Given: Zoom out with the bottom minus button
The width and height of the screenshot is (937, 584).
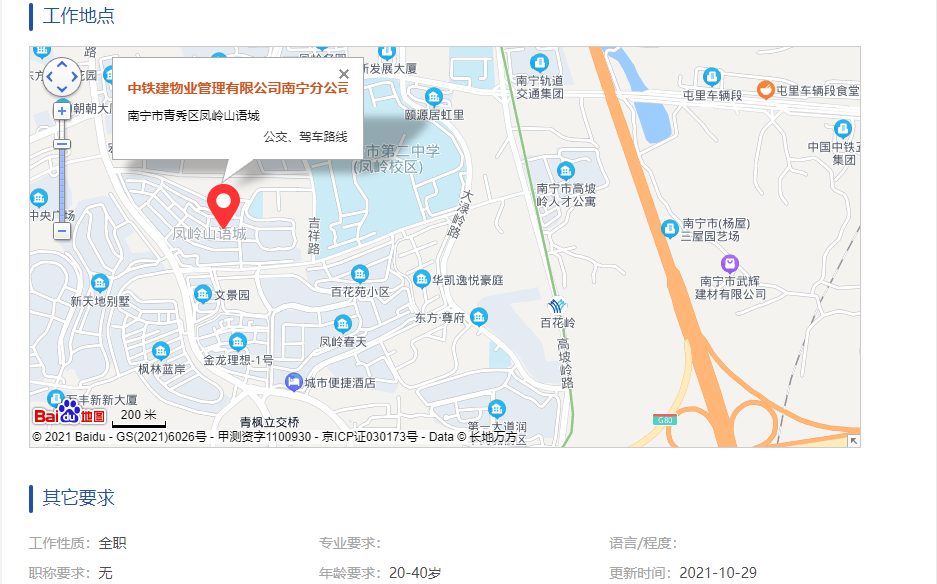Looking at the screenshot, I should click(62, 231).
